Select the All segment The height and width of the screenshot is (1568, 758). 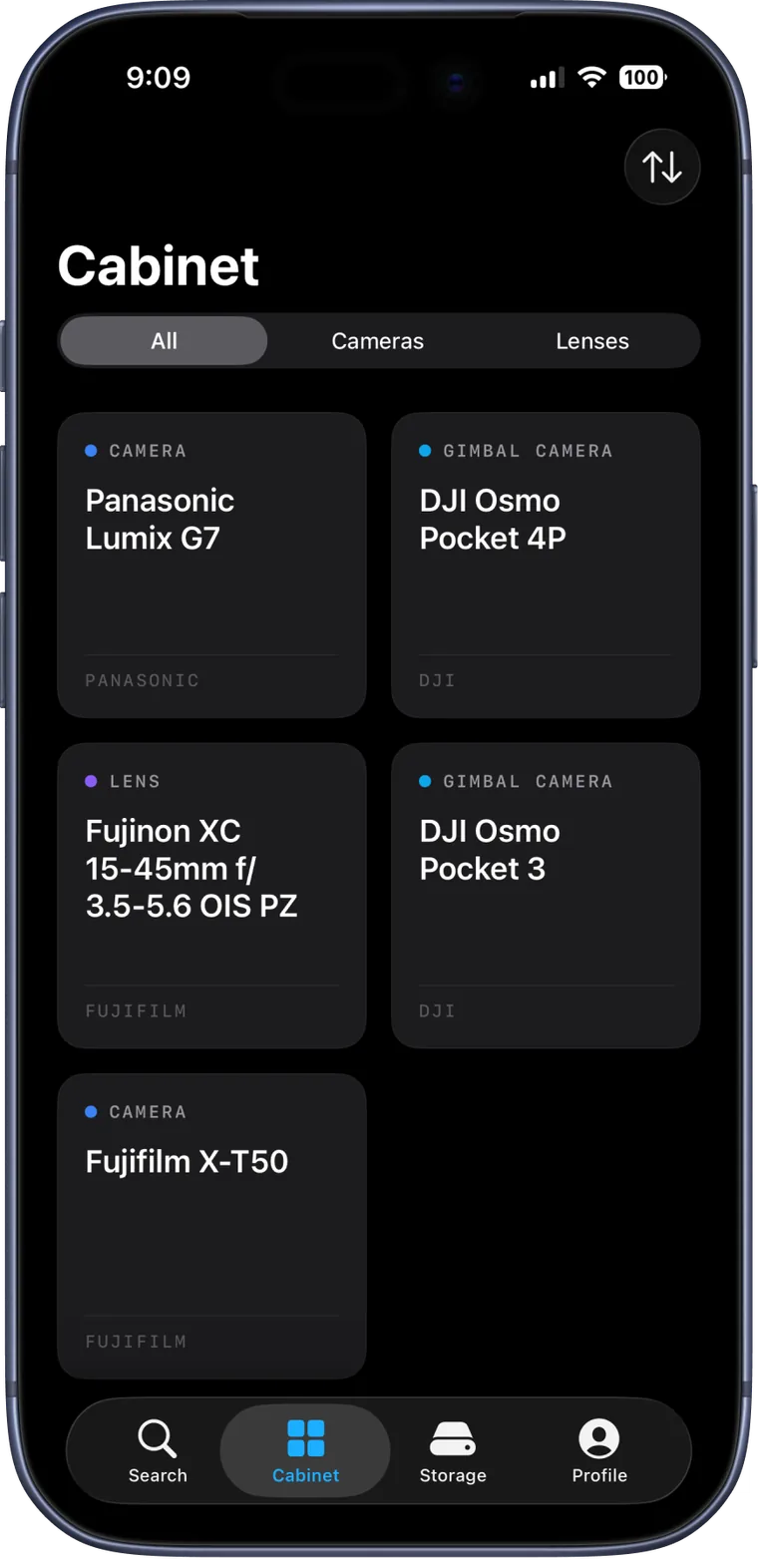pos(164,341)
